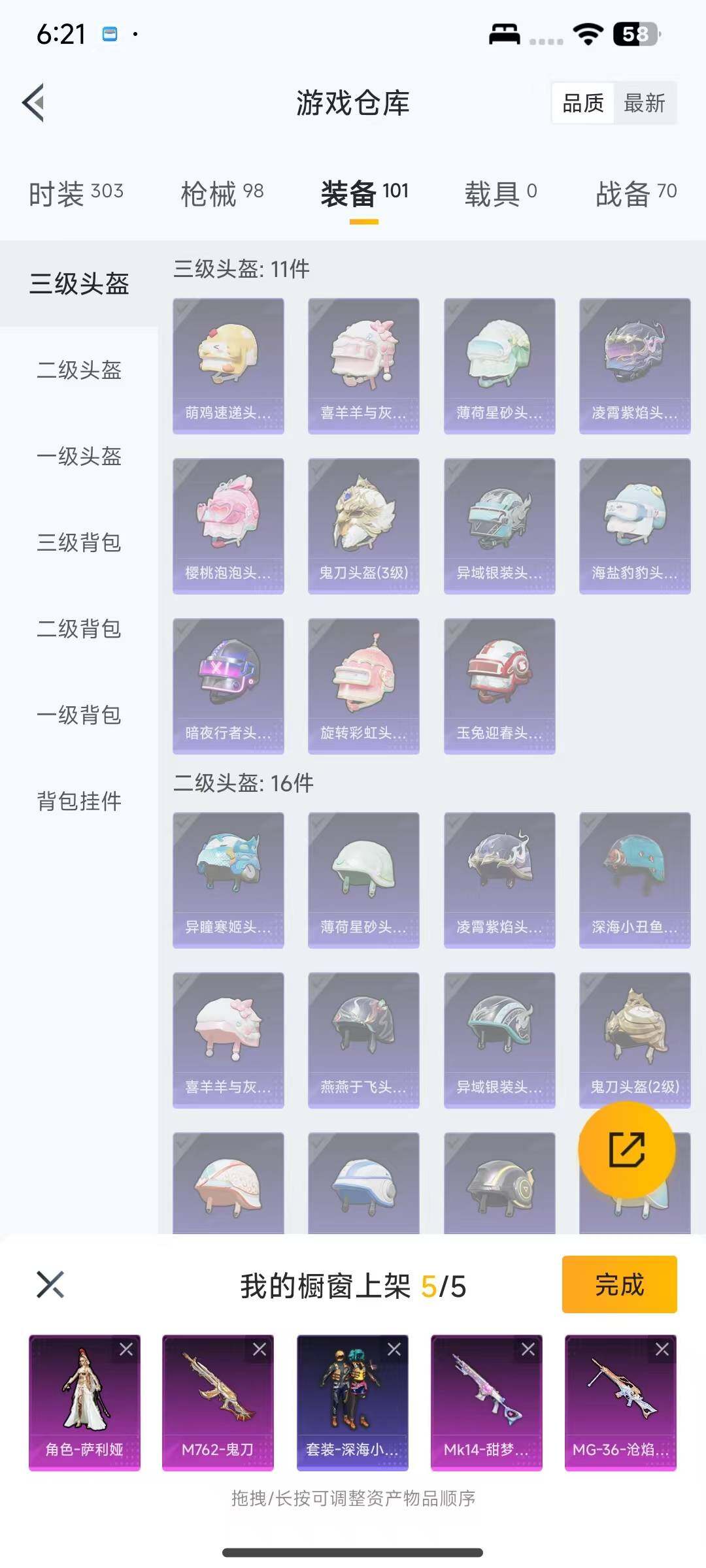Screen dimensions: 706x1568
Task: Remove M762-鬼刀 from the showcase
Action: point(260,1349)
